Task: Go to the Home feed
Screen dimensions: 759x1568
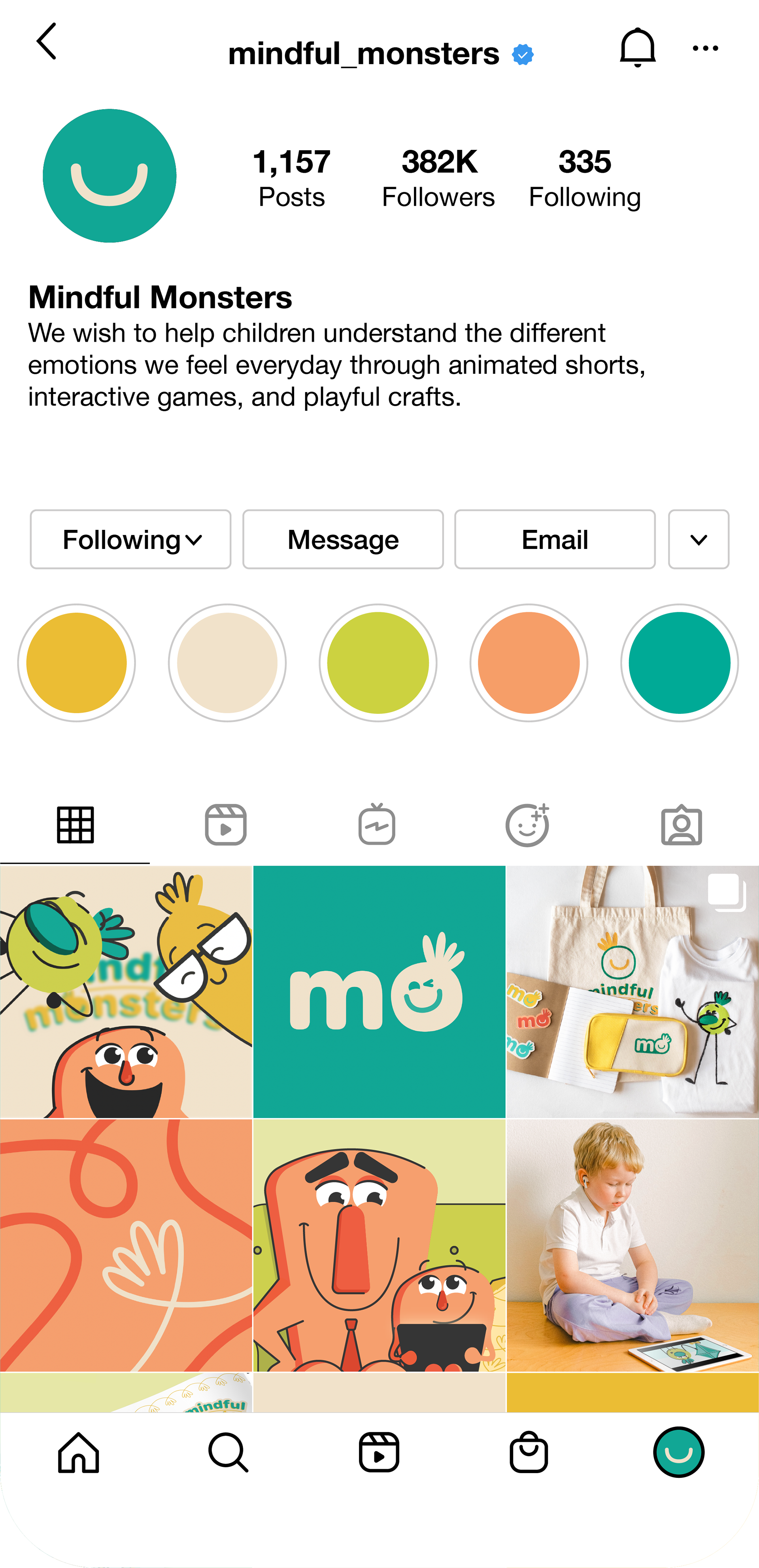Action: 79,1453
